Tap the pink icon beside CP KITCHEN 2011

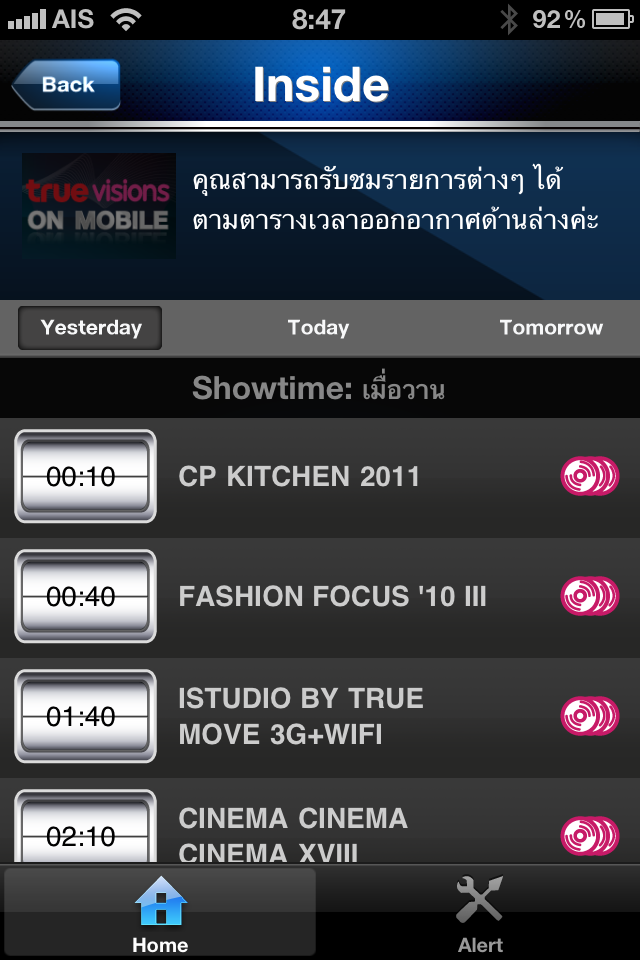(x=590, y=477)
